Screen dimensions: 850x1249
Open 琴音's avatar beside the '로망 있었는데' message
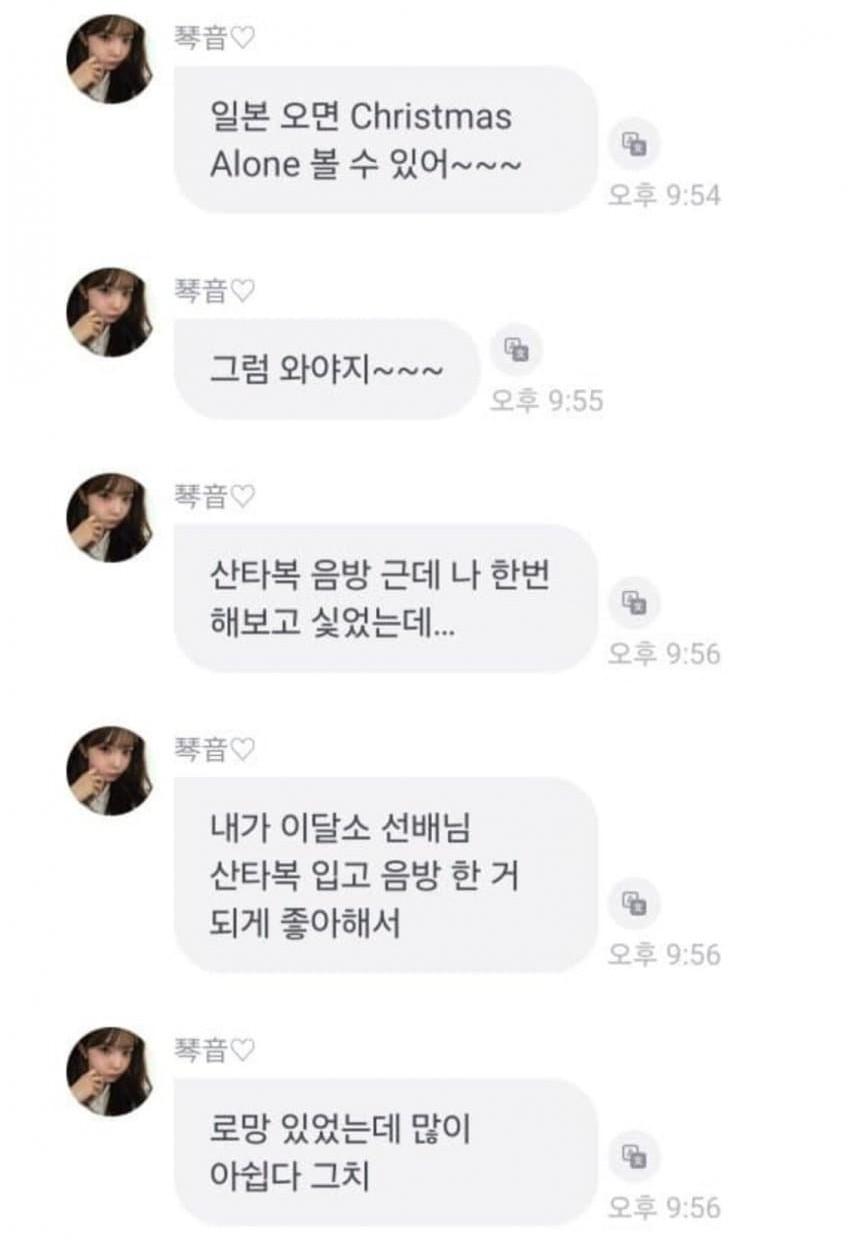(x=109, y=1071)
